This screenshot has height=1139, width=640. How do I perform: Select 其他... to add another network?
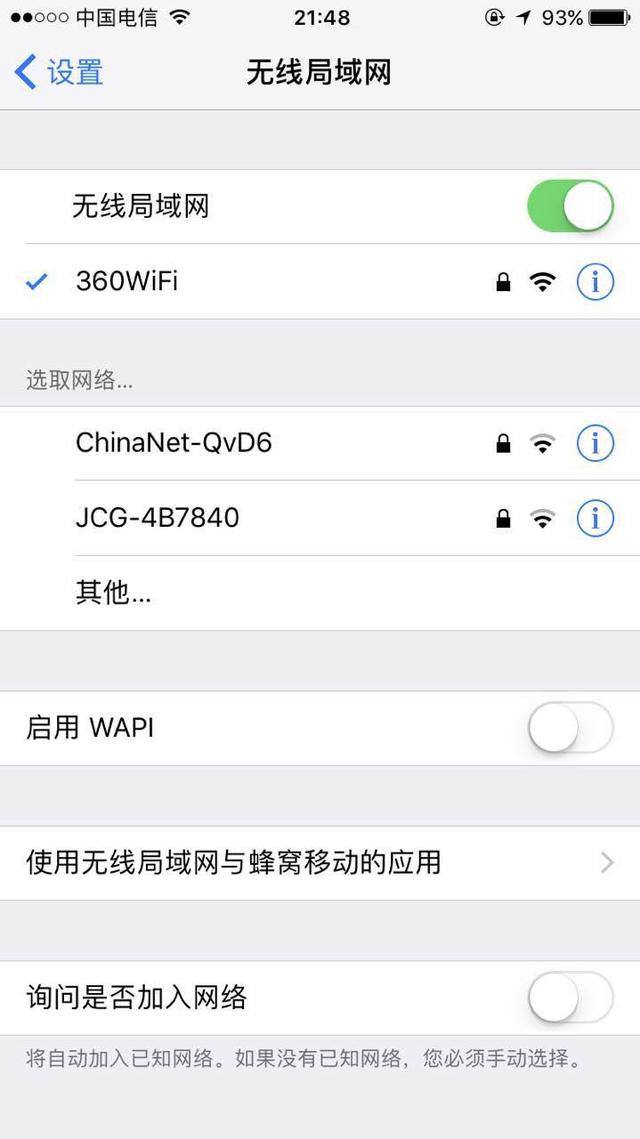tap(320, 593)
